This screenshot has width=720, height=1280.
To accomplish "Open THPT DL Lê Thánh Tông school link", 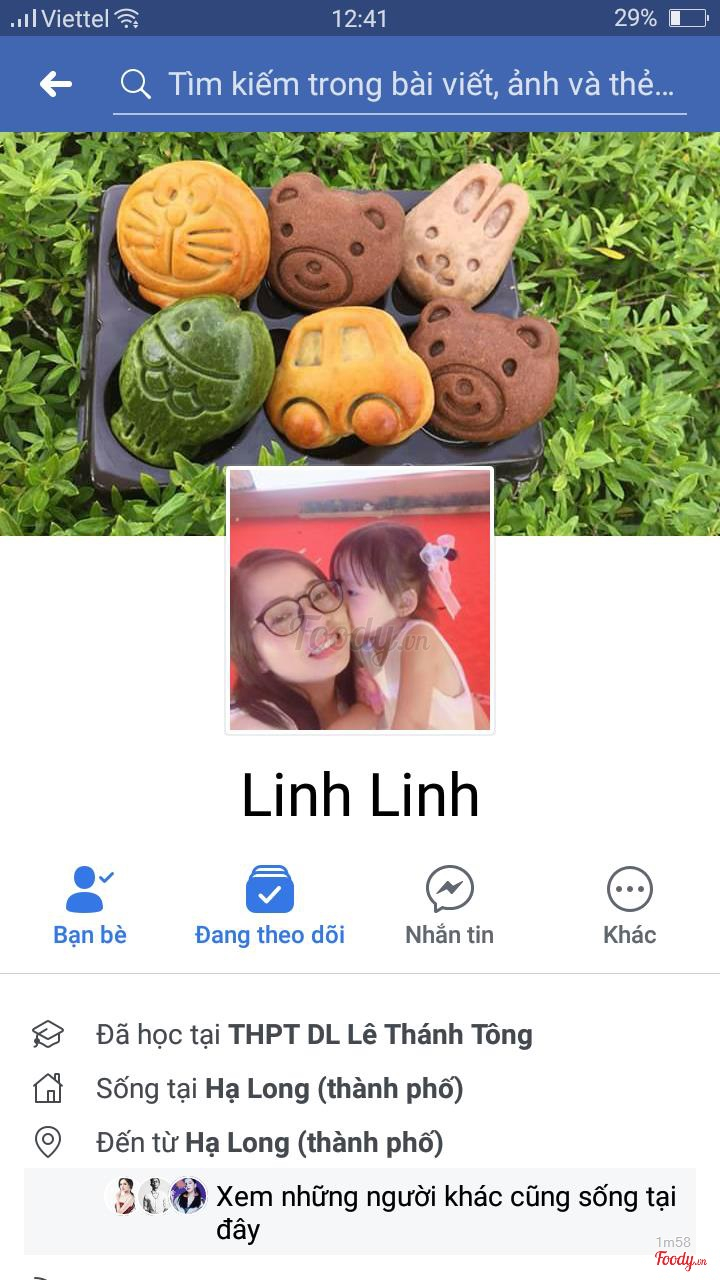I will [380, 1034].
